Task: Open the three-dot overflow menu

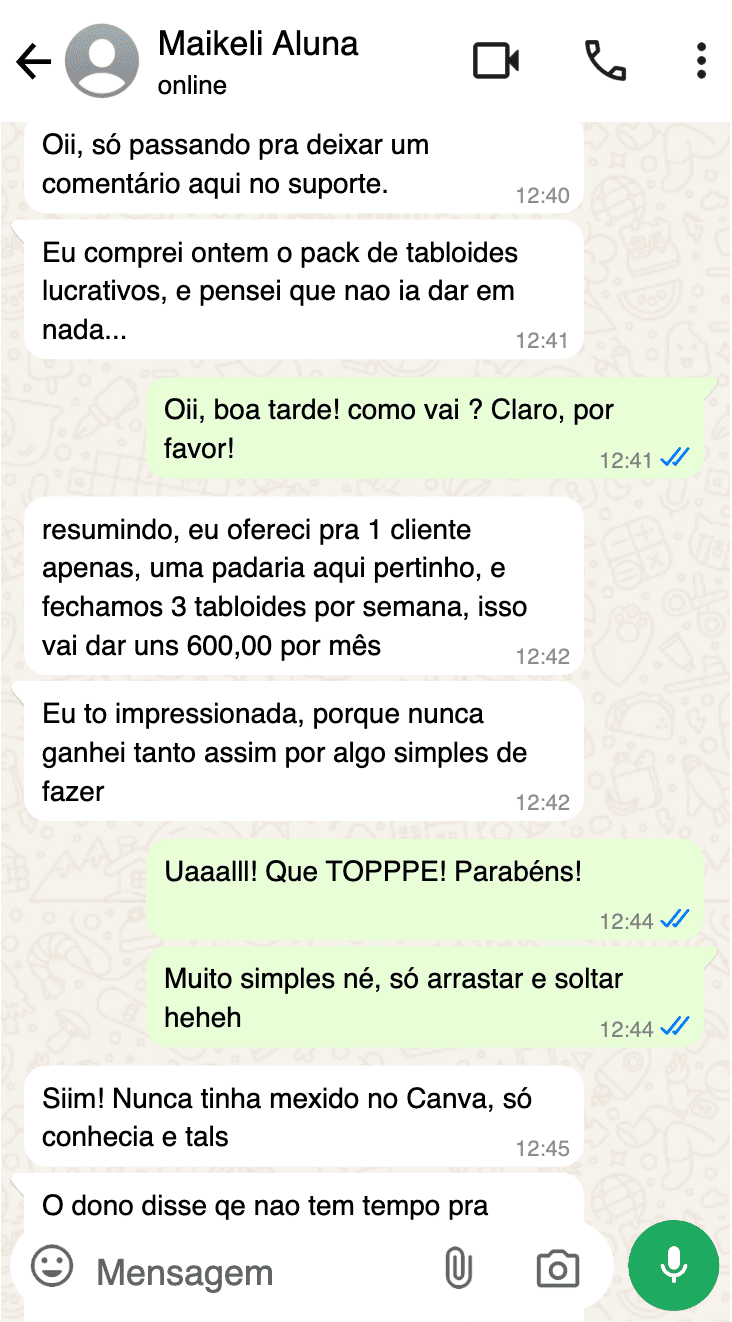Action: (701, 61)
